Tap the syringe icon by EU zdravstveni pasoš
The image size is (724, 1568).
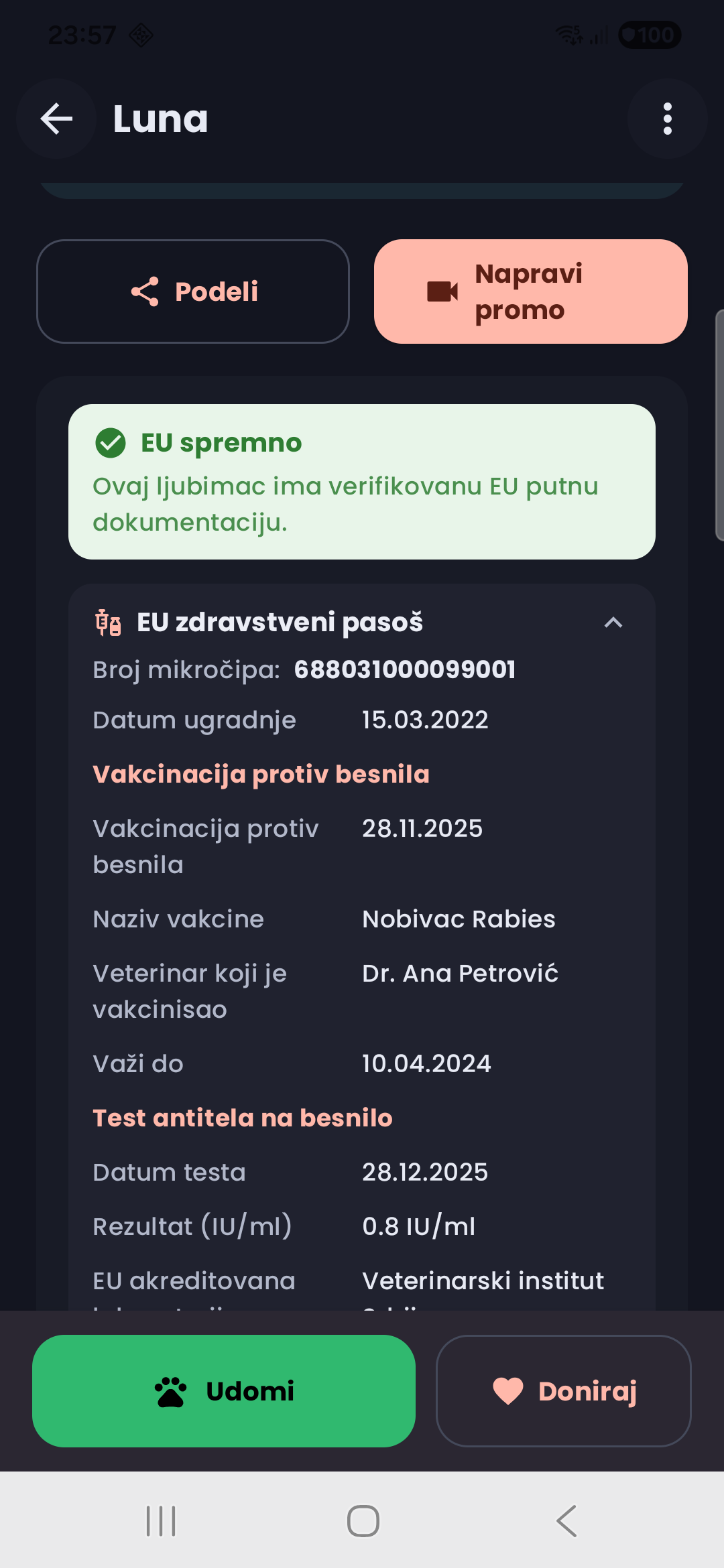[107, 622]
